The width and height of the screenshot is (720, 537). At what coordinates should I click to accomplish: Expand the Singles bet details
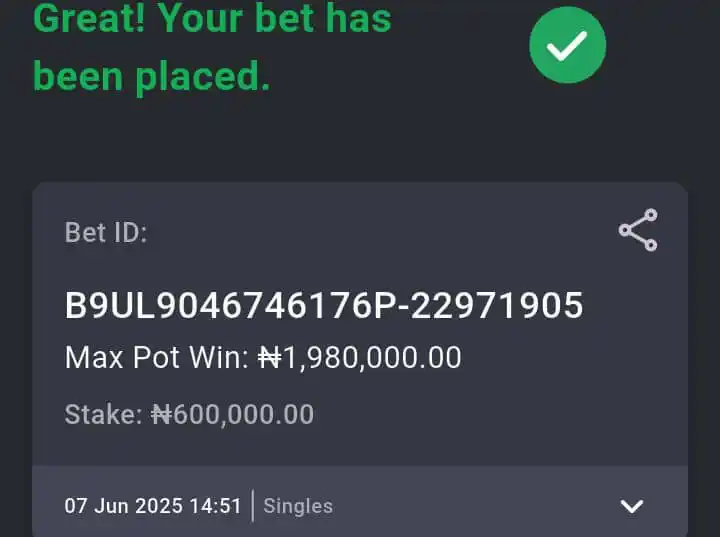631,506
